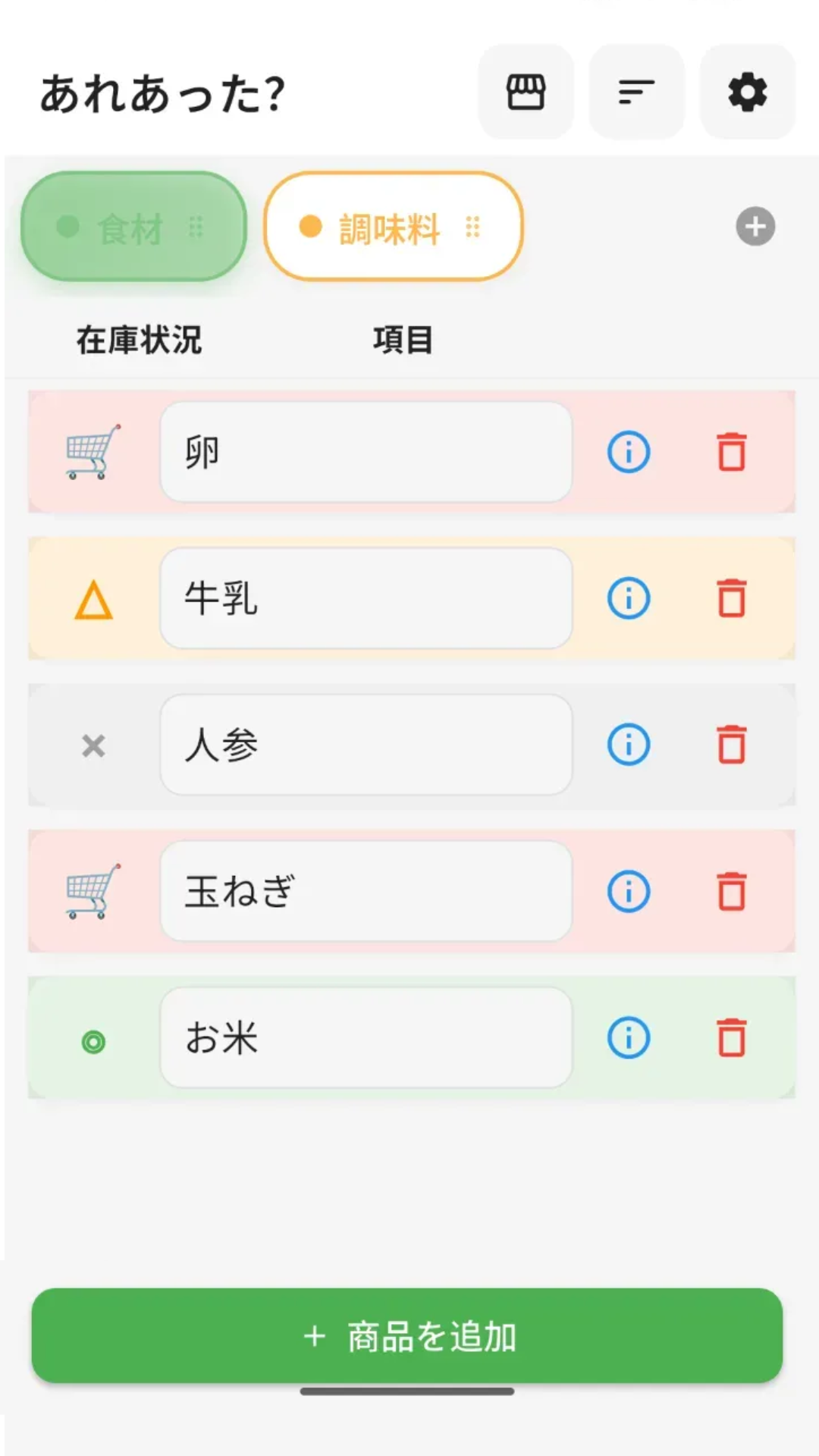Open the sort/filter options icon
Image resolution: width=819 pixels, height=1456 pixels.
click(635, 93)
